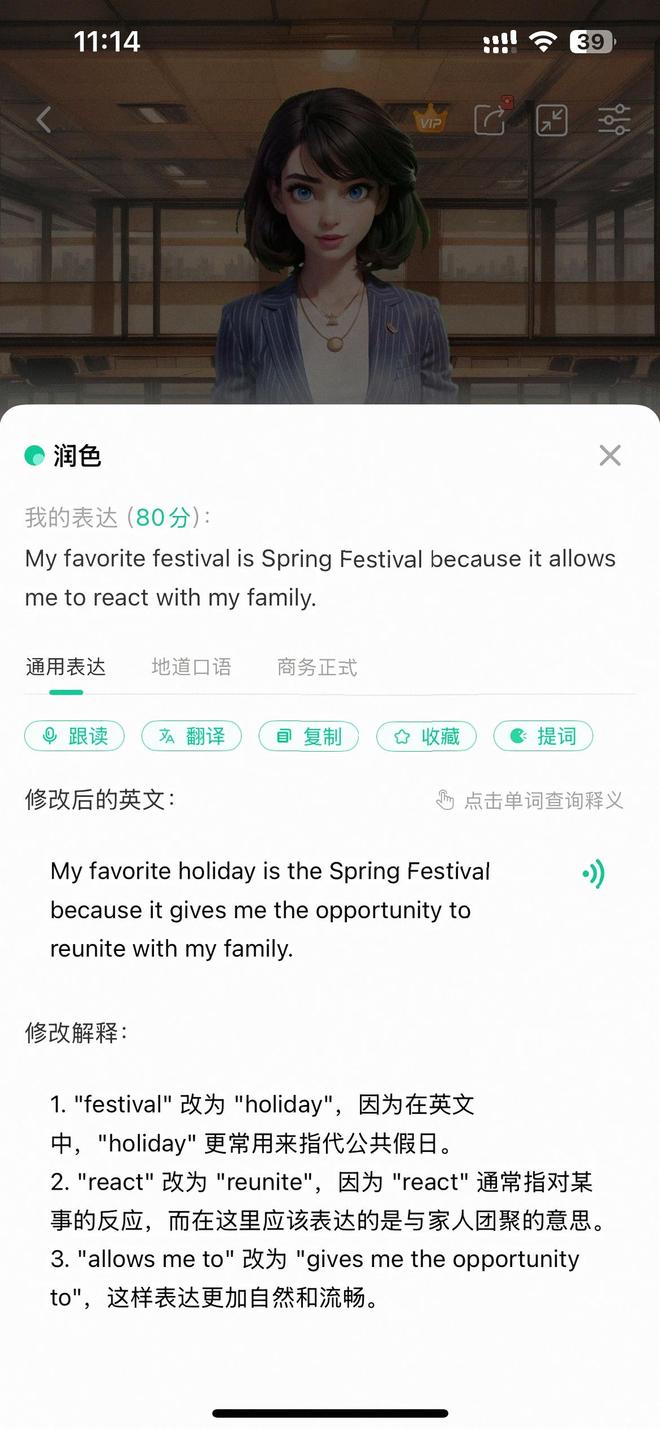The width and height of the screenshot is (660, 1429).
Task: Switch to the 地道口语 tab
Action: click(x=191, y=667)
